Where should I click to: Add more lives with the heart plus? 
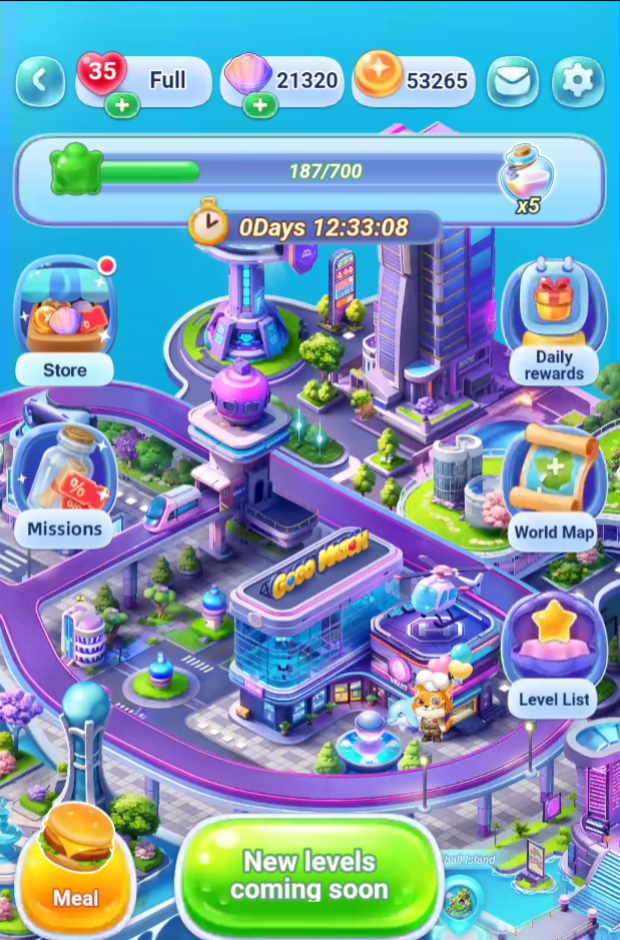(122, 106)
